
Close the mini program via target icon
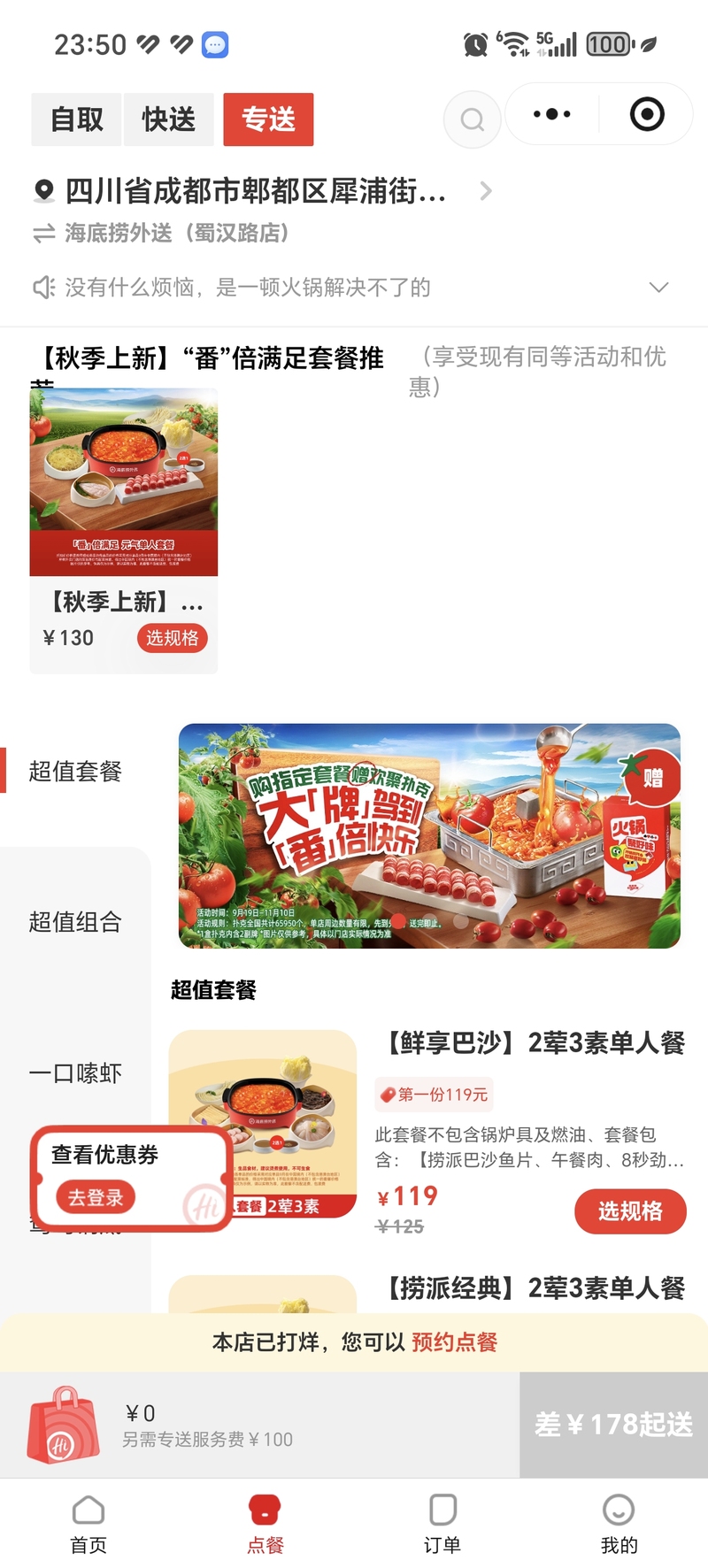[647, 114]
